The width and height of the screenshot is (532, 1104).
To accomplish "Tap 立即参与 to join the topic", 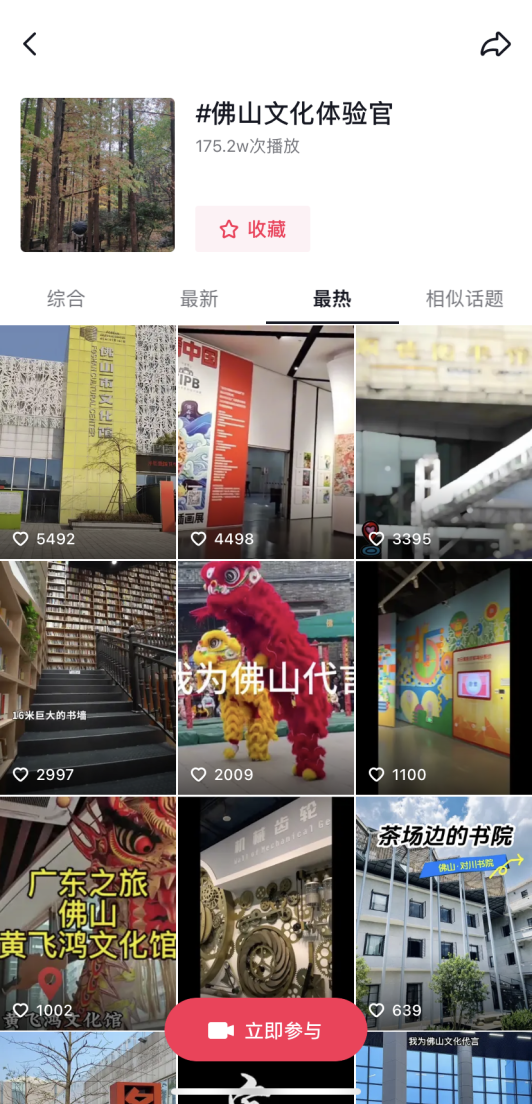I will 266,1031.
